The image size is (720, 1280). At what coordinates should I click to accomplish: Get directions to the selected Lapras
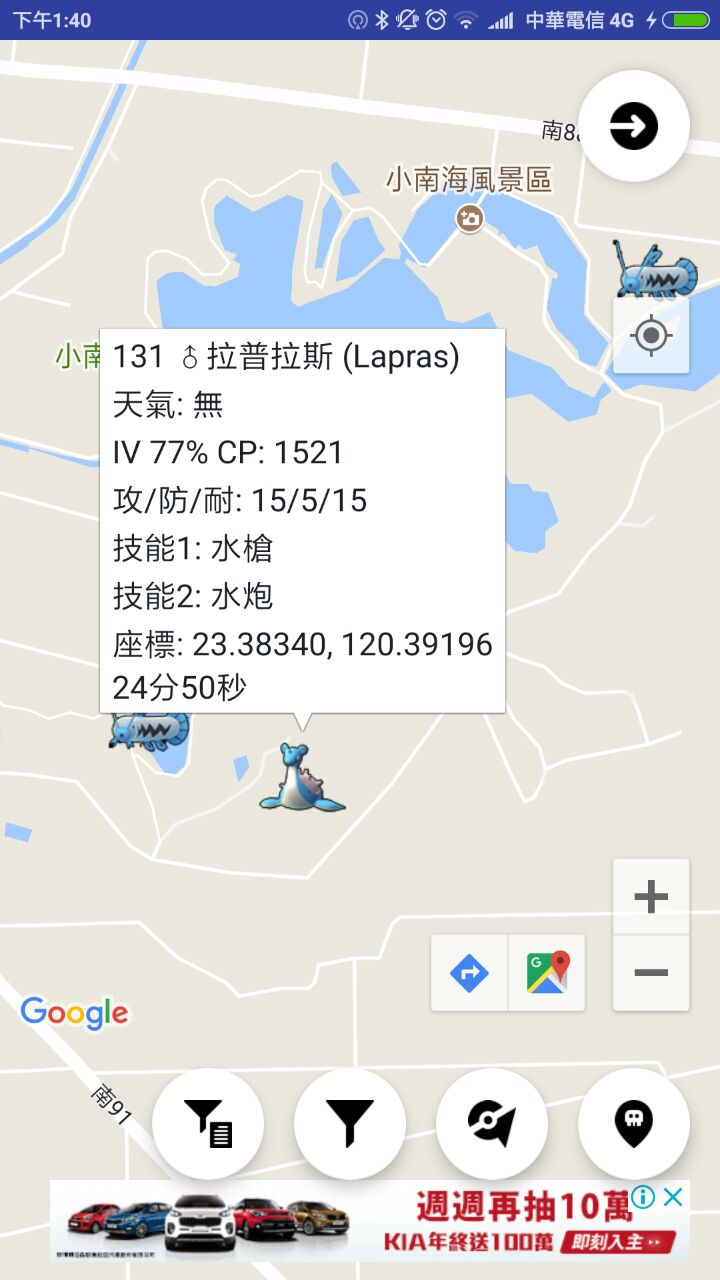point(469,973)
